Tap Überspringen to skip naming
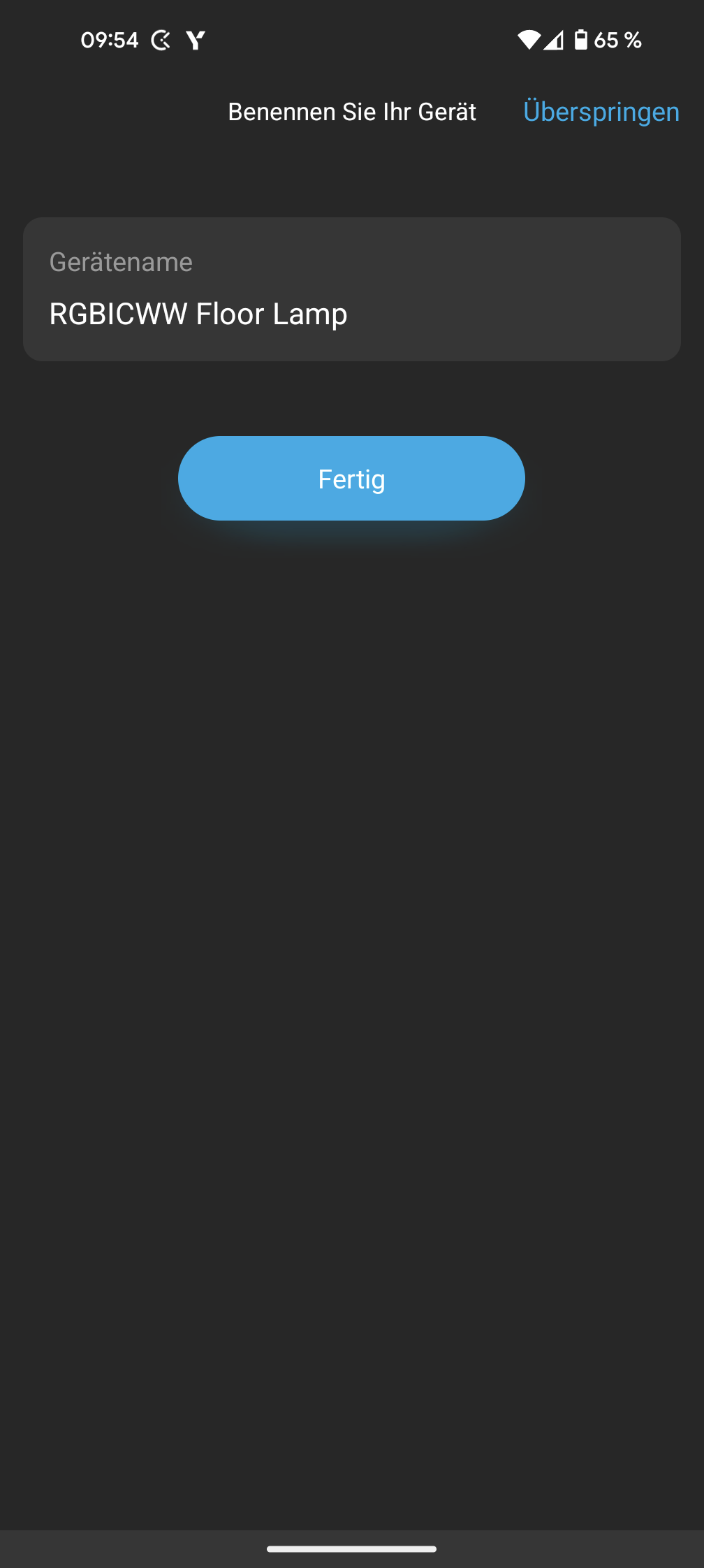The width and height of the screenshot is (704, 1568). coord(601,112)
